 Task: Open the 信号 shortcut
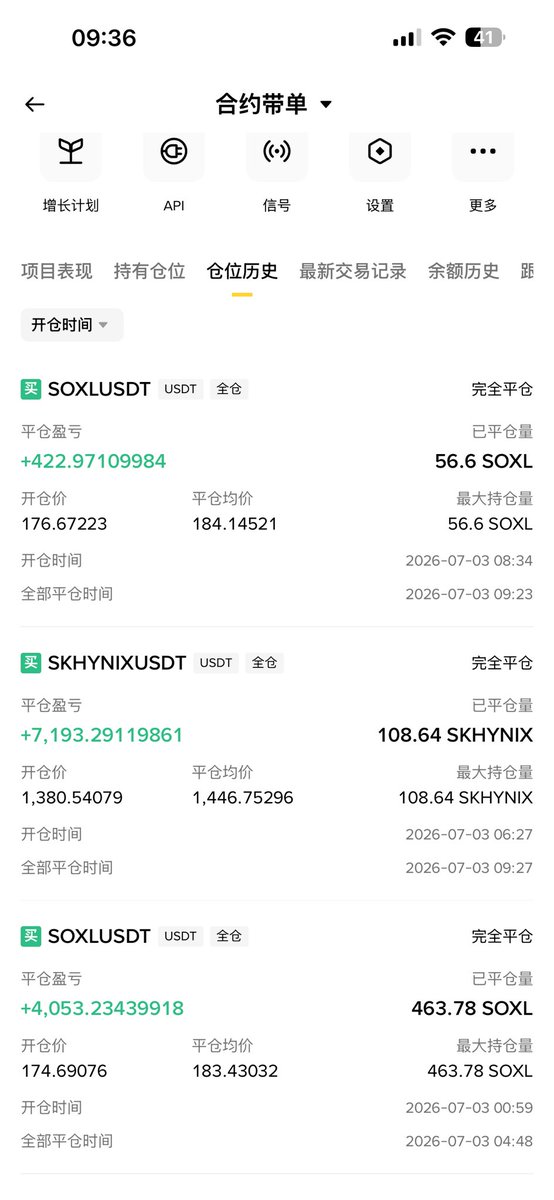(x=277, y=174)
